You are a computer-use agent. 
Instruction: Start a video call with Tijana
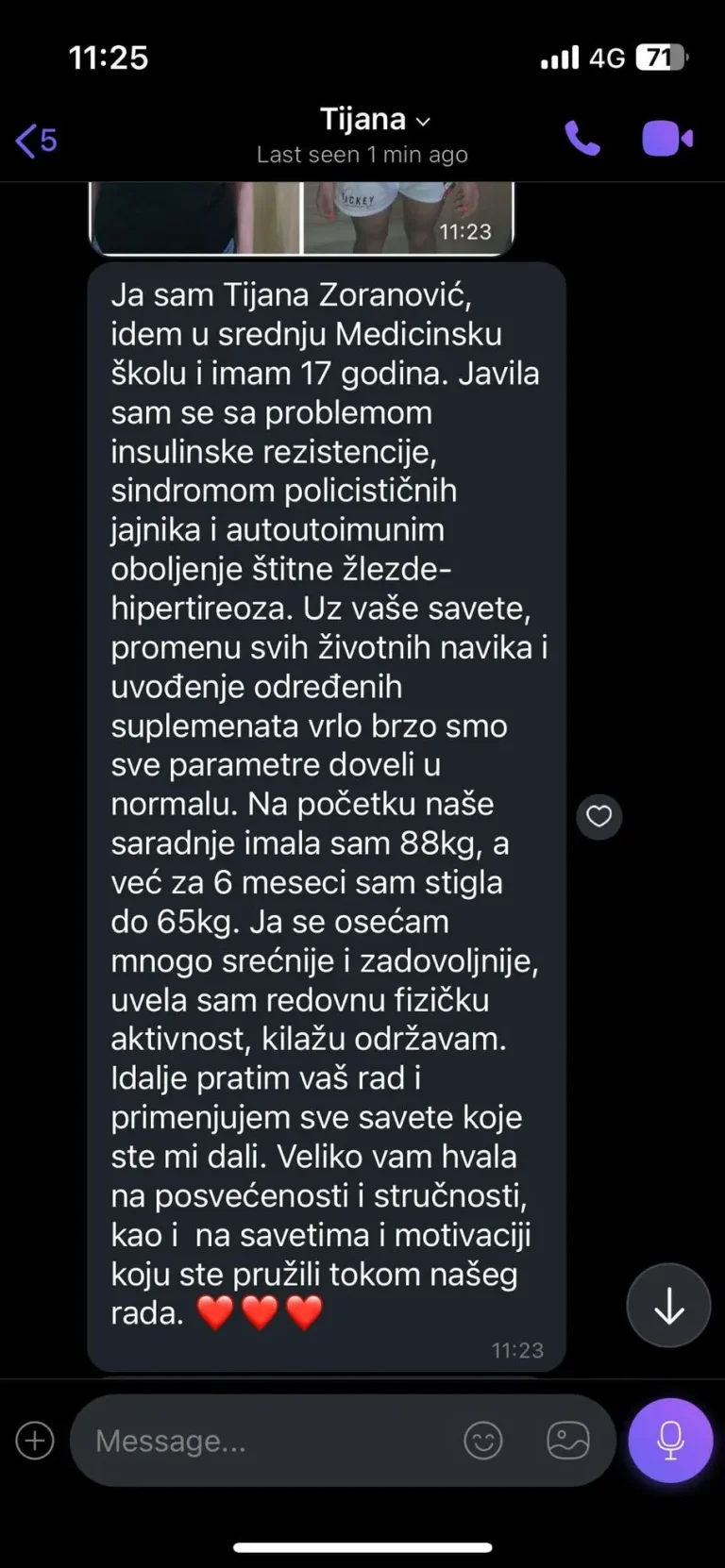pos(667,137)
